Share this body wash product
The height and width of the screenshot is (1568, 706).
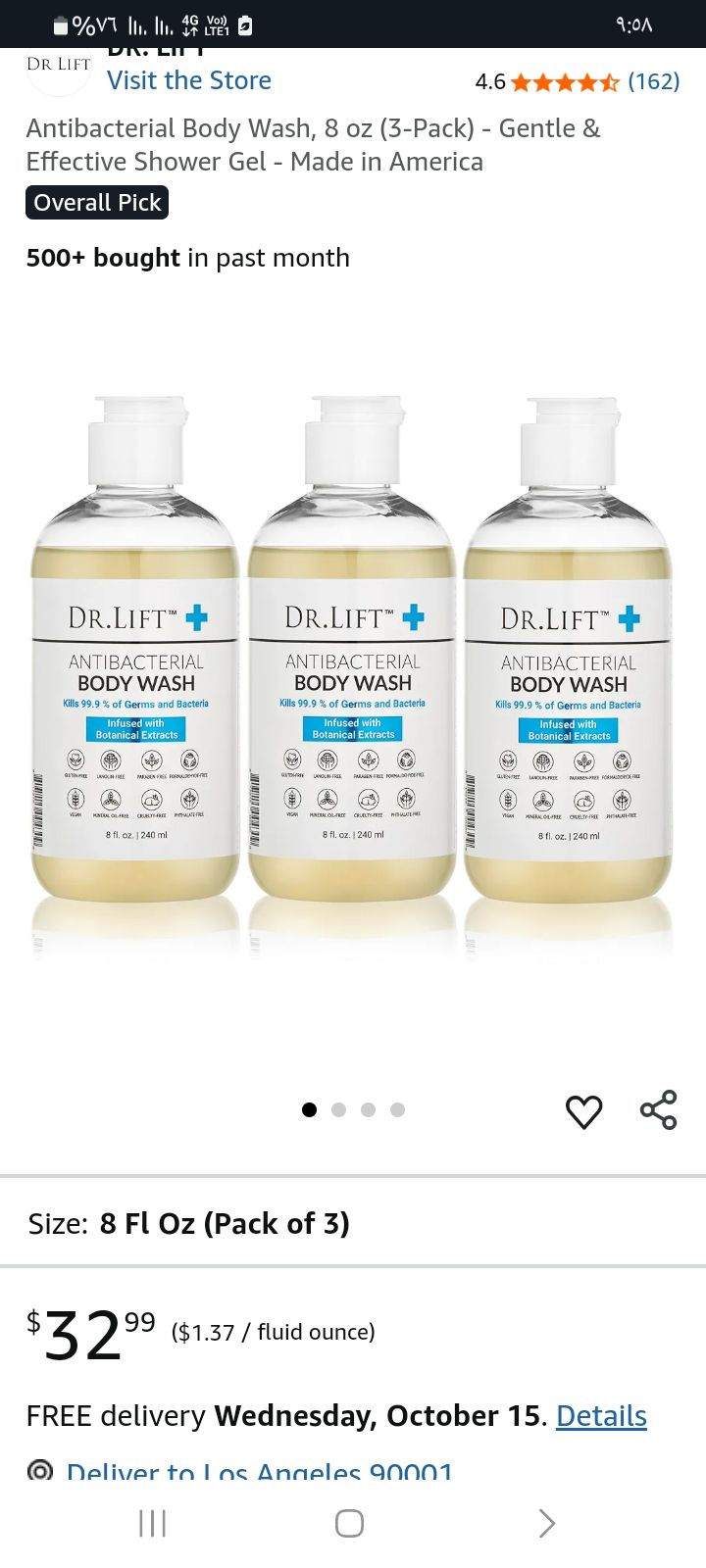point(658,1110)
